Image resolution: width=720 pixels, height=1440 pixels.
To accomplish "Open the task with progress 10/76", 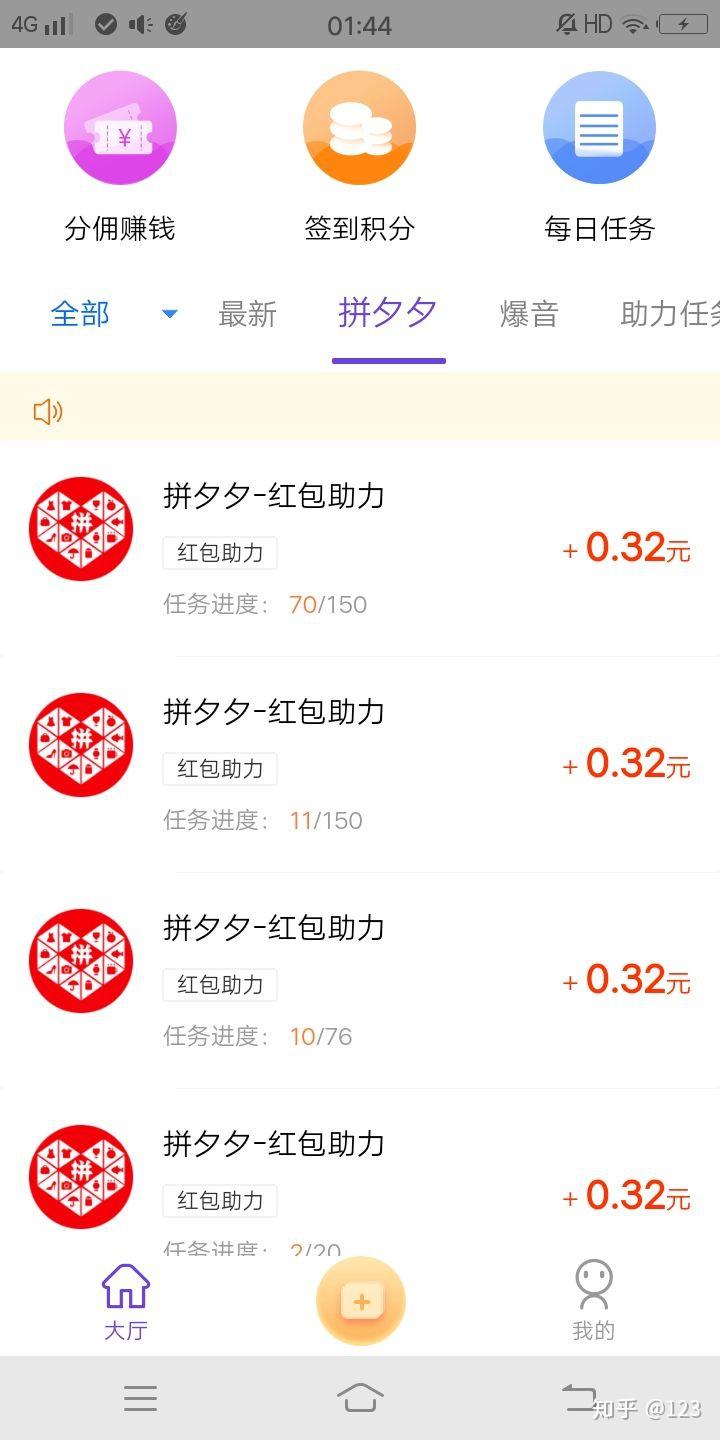I will (360, 981).
